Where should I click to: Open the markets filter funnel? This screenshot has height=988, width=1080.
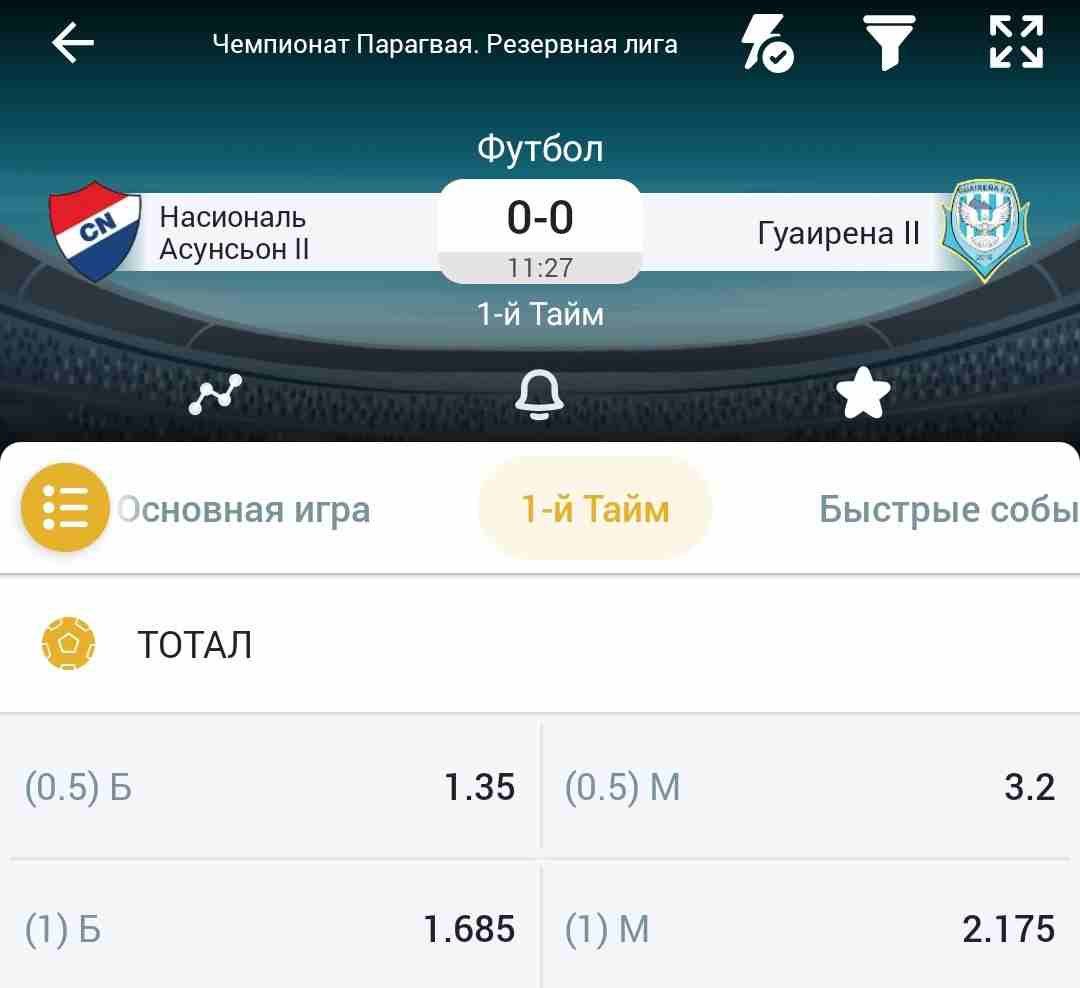click(x=888, y=43)
